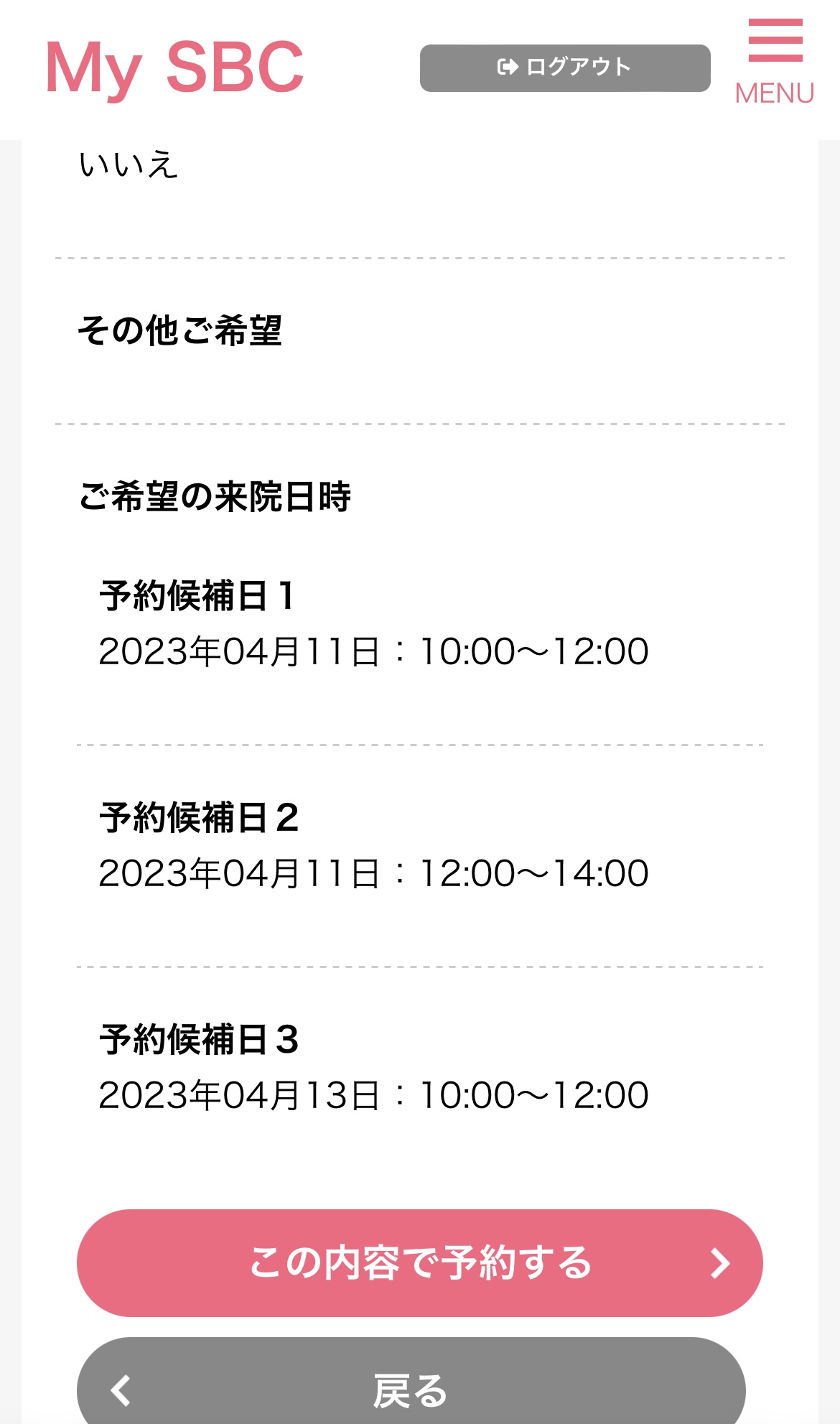840x1424 pixels.
Task: Open the My SBC home logo
Action: pos(174,68)
